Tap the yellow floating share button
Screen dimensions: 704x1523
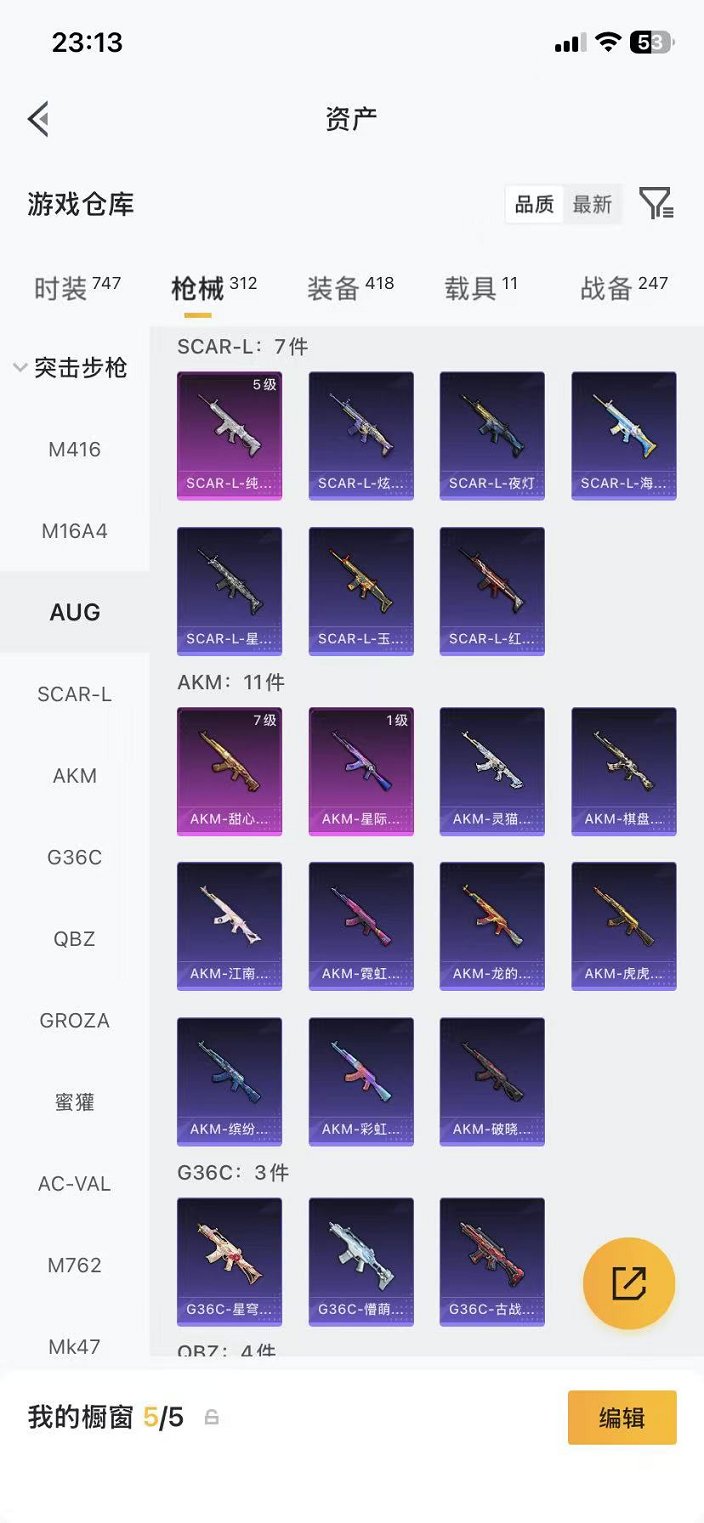pos(629,1283)
